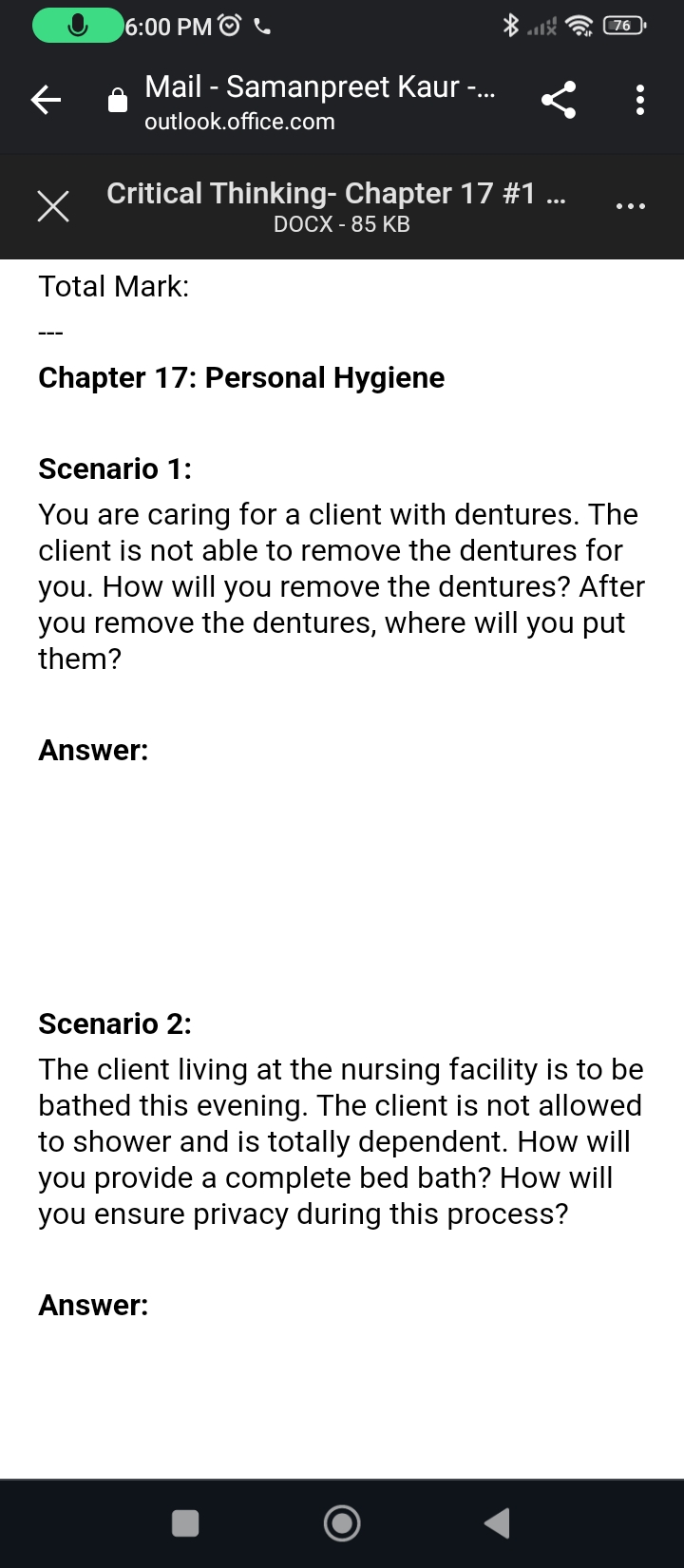Tap the padlock icon beside outlook.office.com
Screen dimensions: 684x1568
(117, 99)
